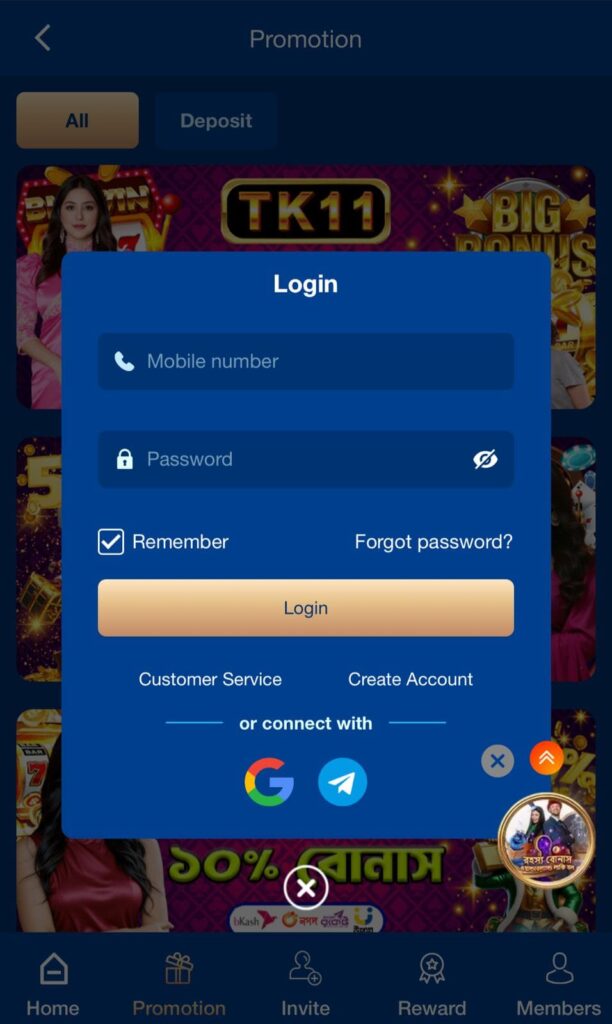The width and height of the screenshot is (612, 1024).
Task: Tap the gold Login button
Action: pos(305,608)
